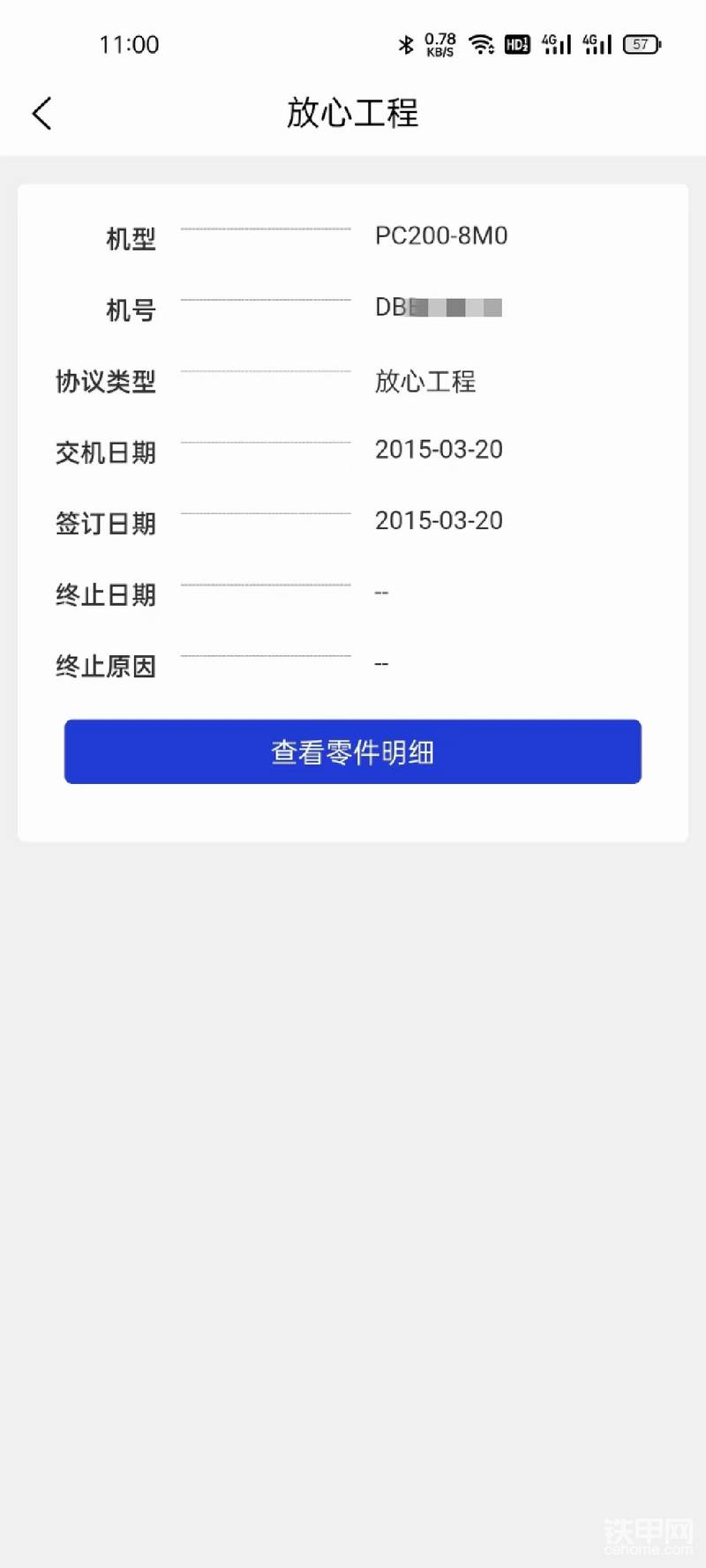Screen dimensions: 706x1568
Task: Tap the 查看零件明细 button
Action: (353, 751)
